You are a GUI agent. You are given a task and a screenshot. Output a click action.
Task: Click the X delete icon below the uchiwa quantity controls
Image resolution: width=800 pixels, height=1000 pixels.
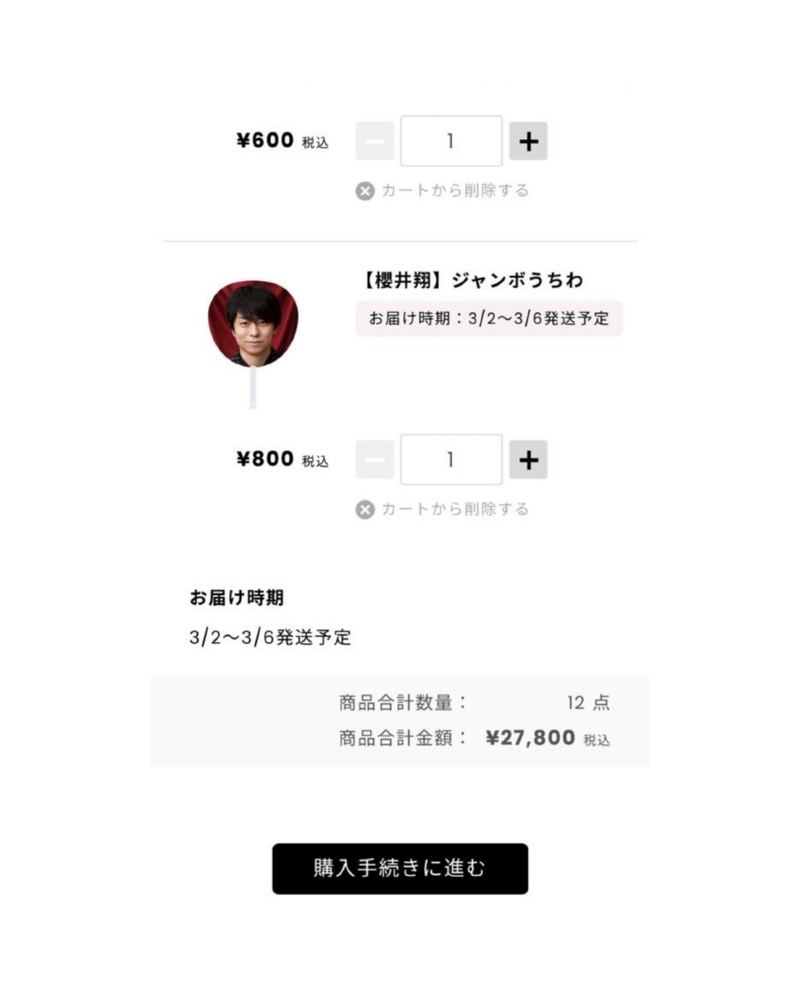[366, 509]
